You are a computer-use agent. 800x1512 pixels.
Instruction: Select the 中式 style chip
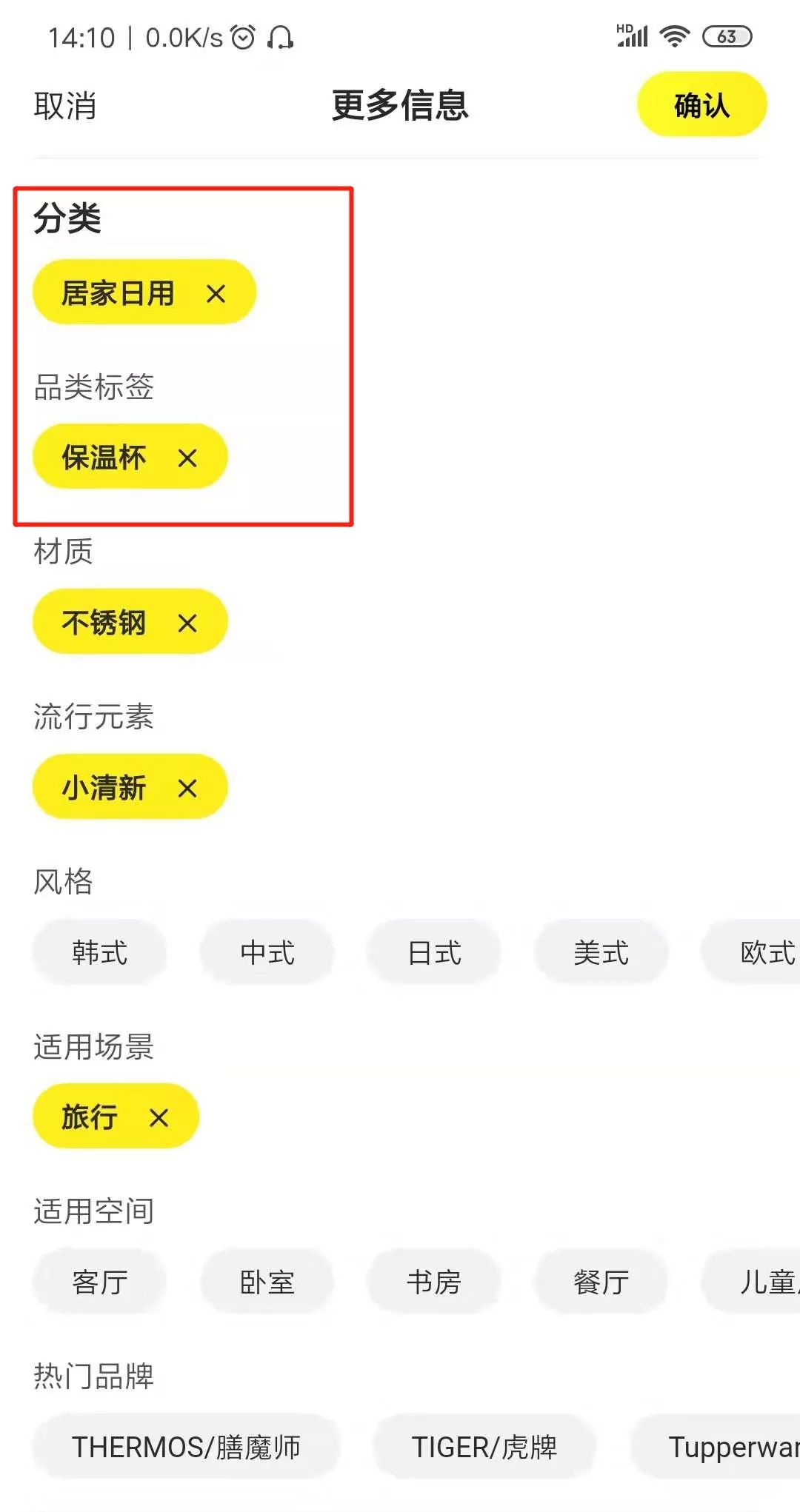click(x=267, y=952)
